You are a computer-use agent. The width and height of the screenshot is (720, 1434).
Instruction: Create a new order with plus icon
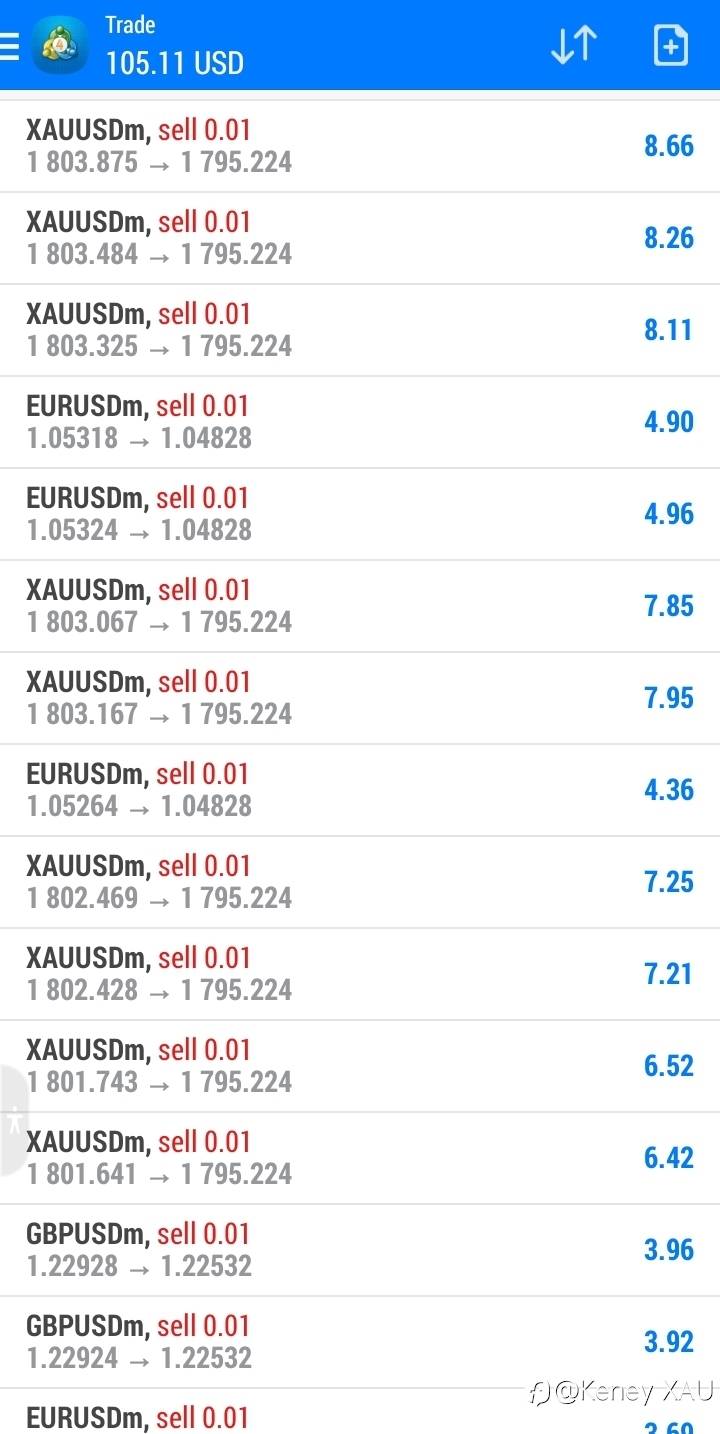pos(670,46)
